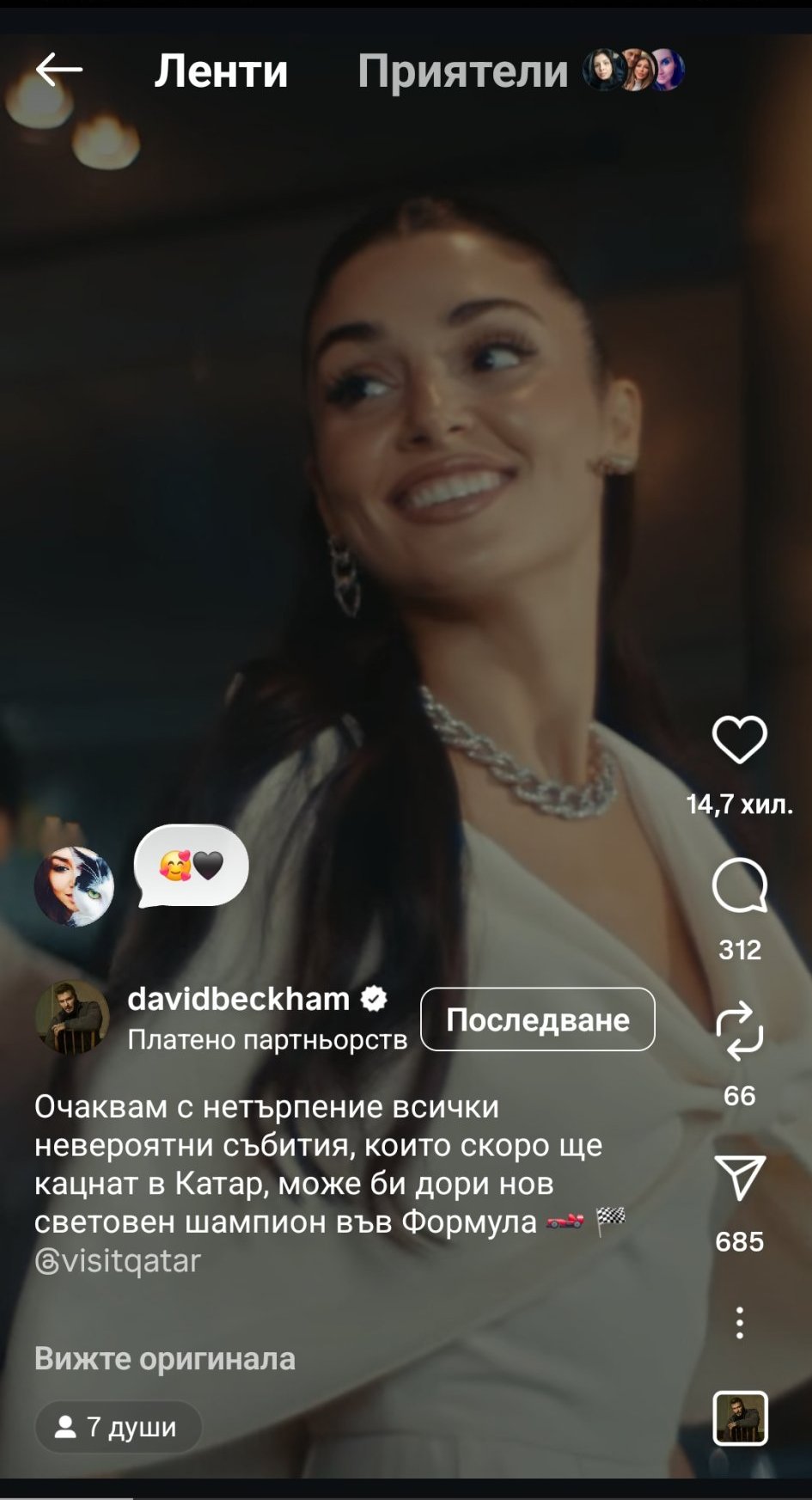Go back with the arrow icon
Image resolution: width=812 pixels, height=1500 pixels.
coord(58,70)
